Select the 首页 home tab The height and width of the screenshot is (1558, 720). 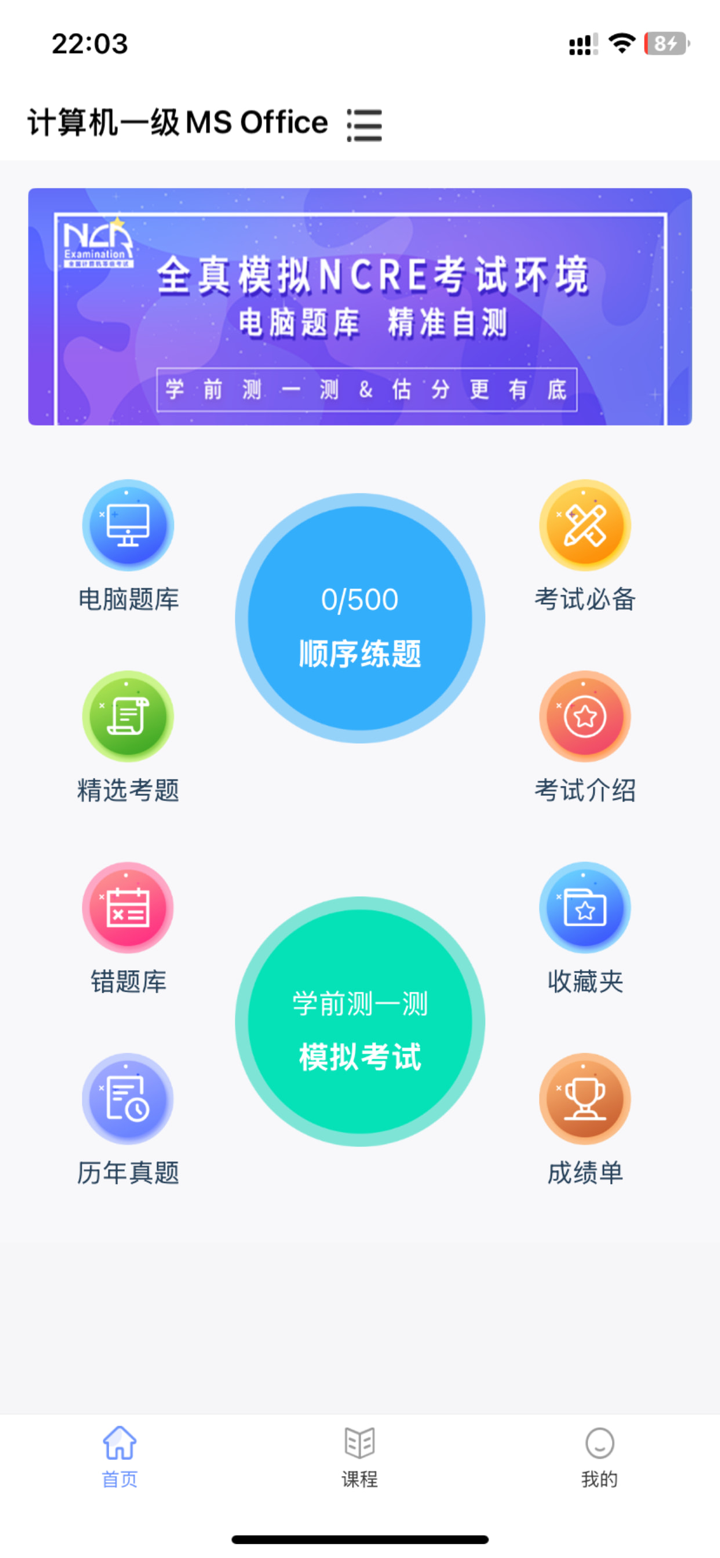(119, 1456)
